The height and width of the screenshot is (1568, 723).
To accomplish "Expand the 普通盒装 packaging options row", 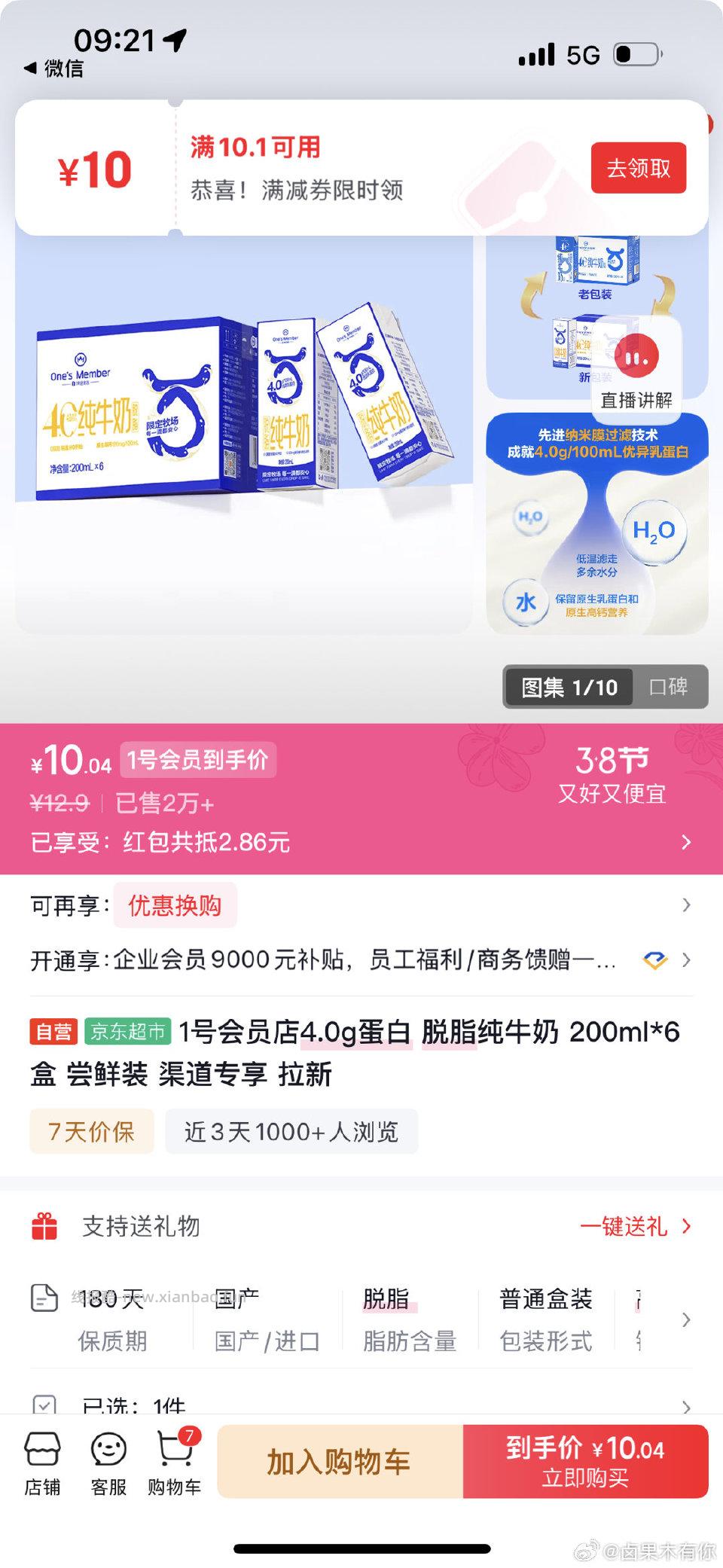I will [546, 1312].
